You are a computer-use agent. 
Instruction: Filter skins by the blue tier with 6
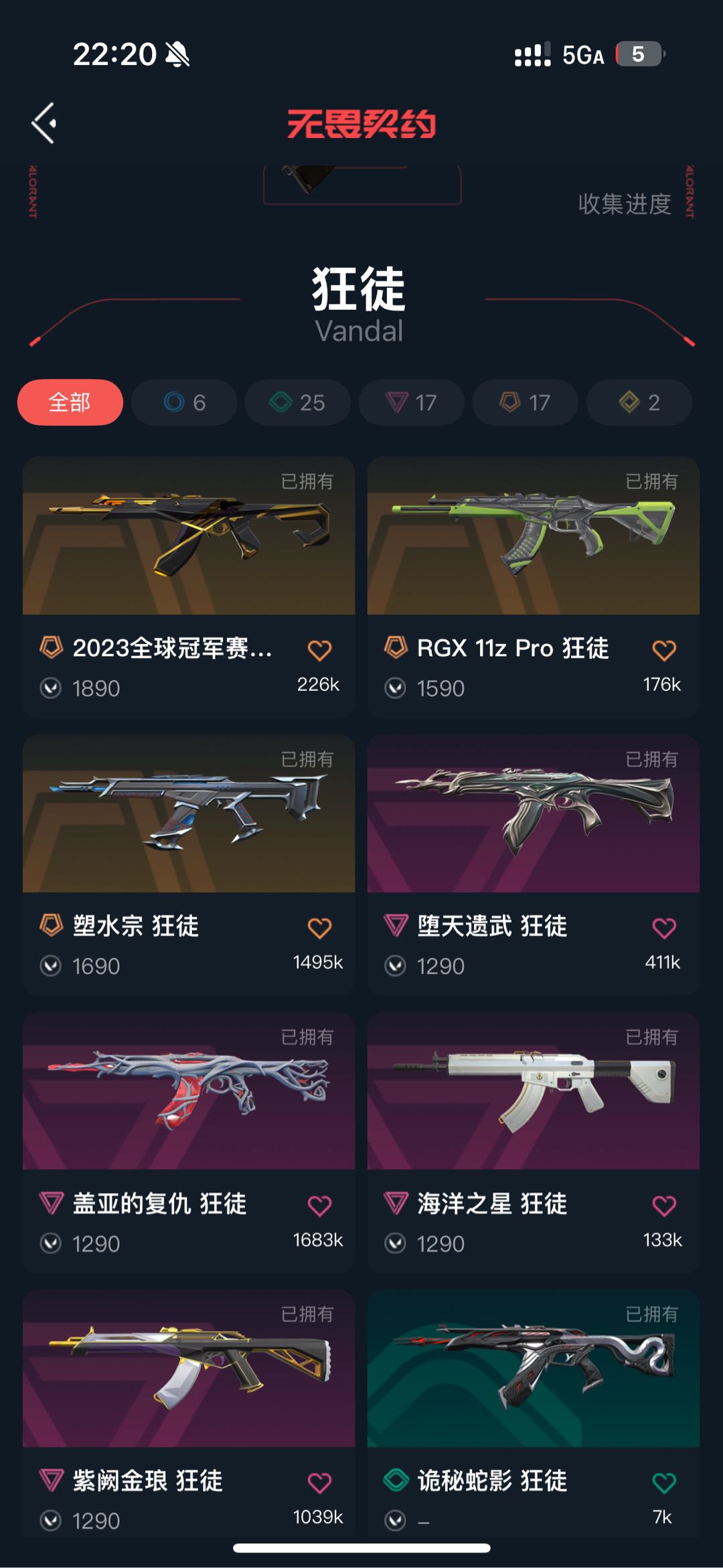[x=184, y=402]
